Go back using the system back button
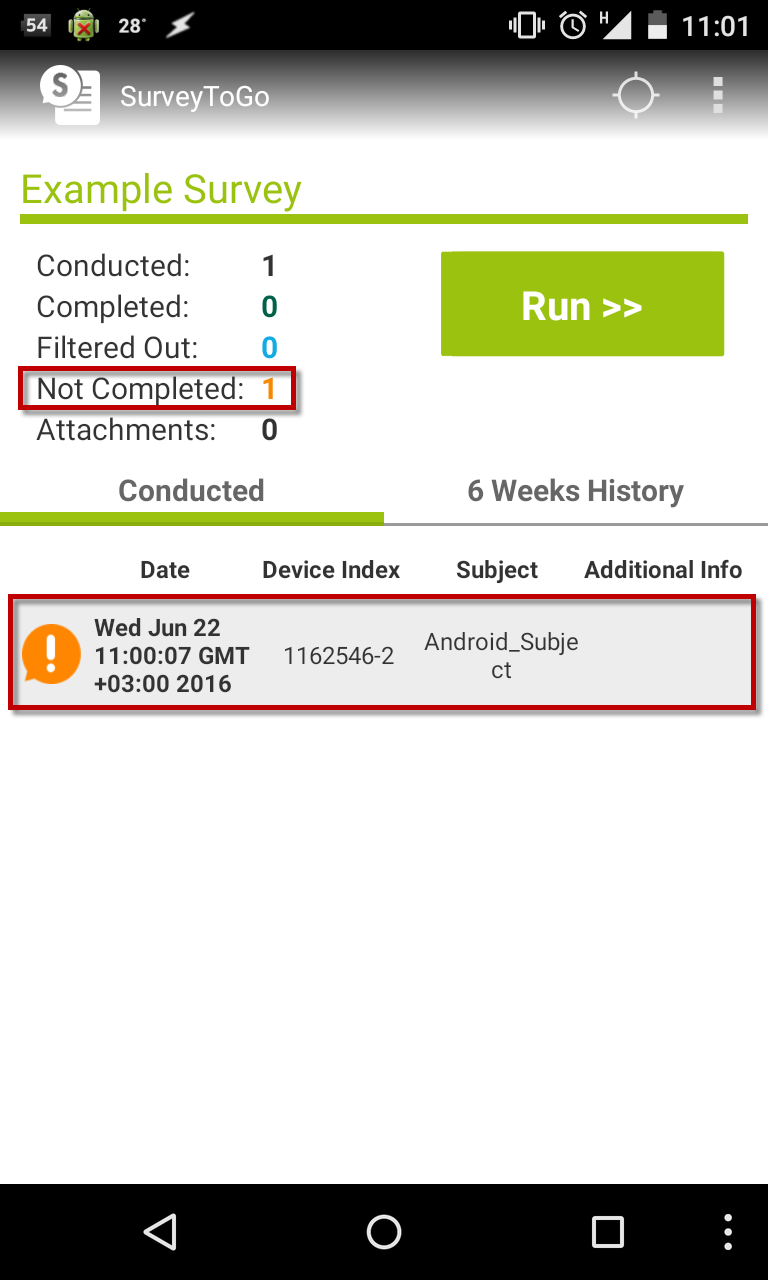 coord(160,1232)
